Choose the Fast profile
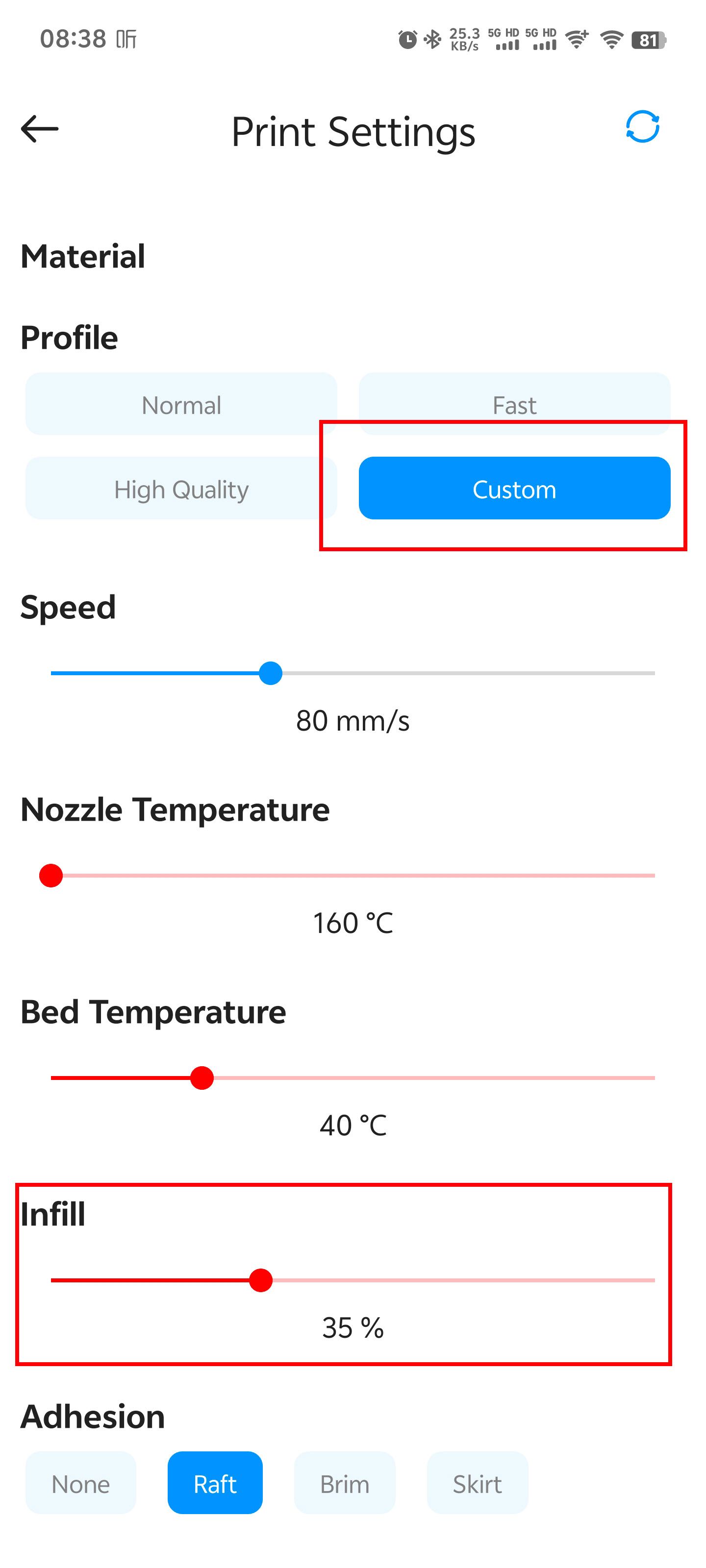 pos(514,404)
